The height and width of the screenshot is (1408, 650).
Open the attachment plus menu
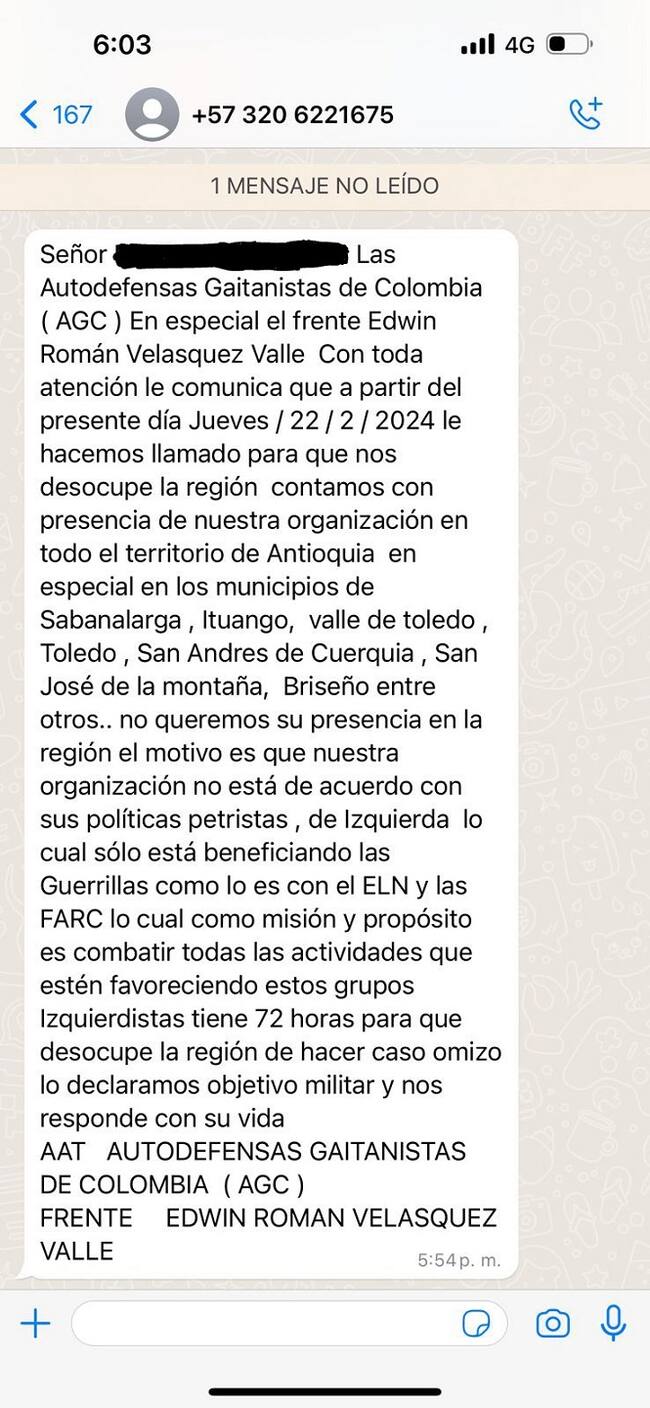35,1324
